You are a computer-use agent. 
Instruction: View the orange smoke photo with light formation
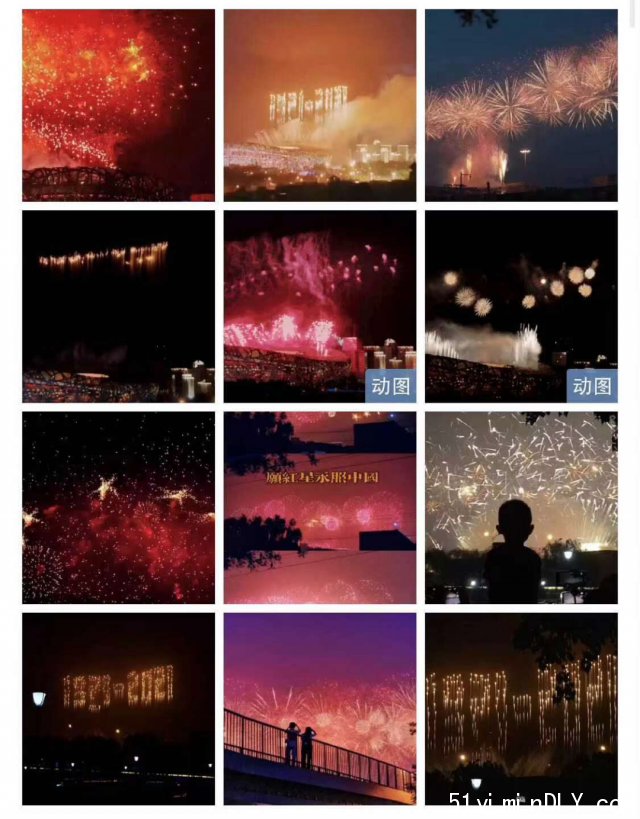tap(320, 105)
